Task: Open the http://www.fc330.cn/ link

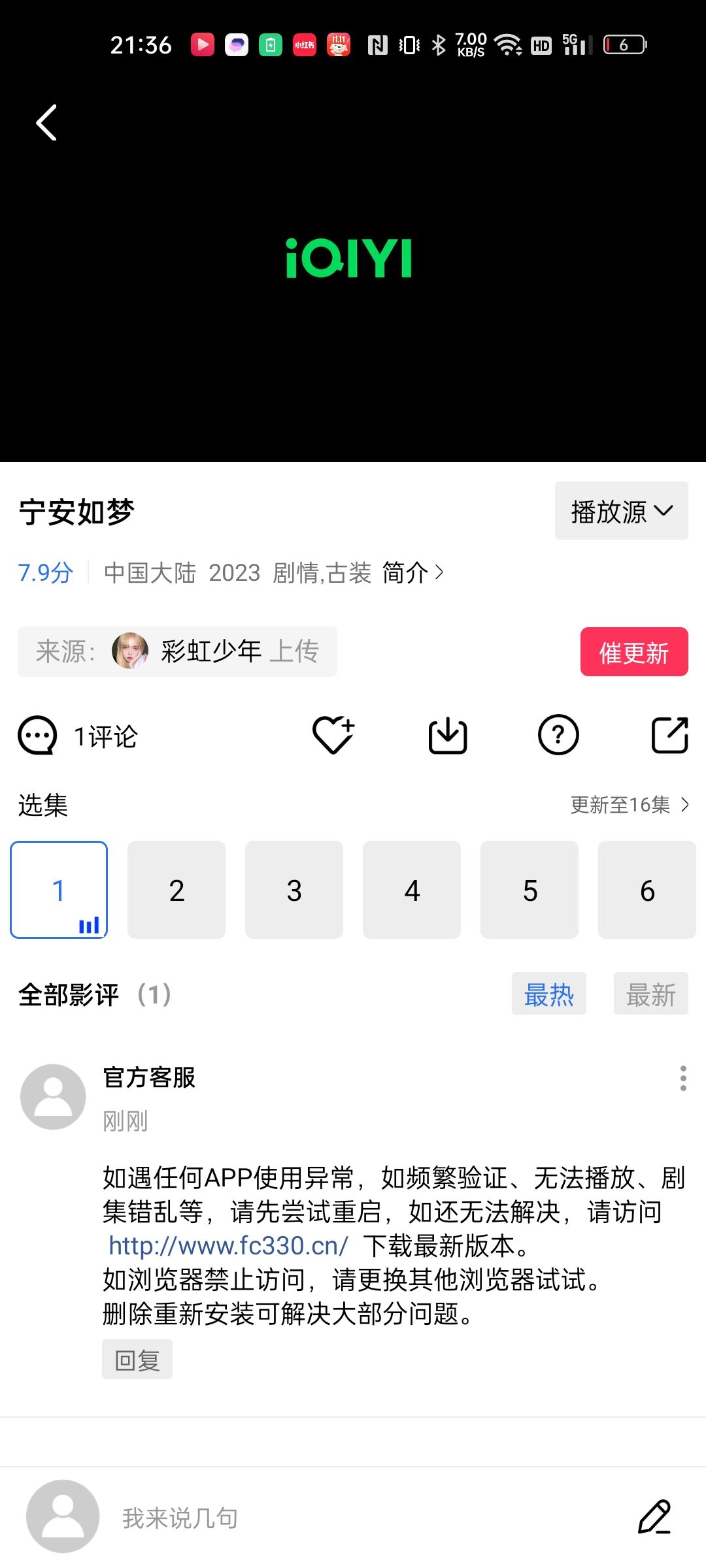Action: pos(228,1246)
